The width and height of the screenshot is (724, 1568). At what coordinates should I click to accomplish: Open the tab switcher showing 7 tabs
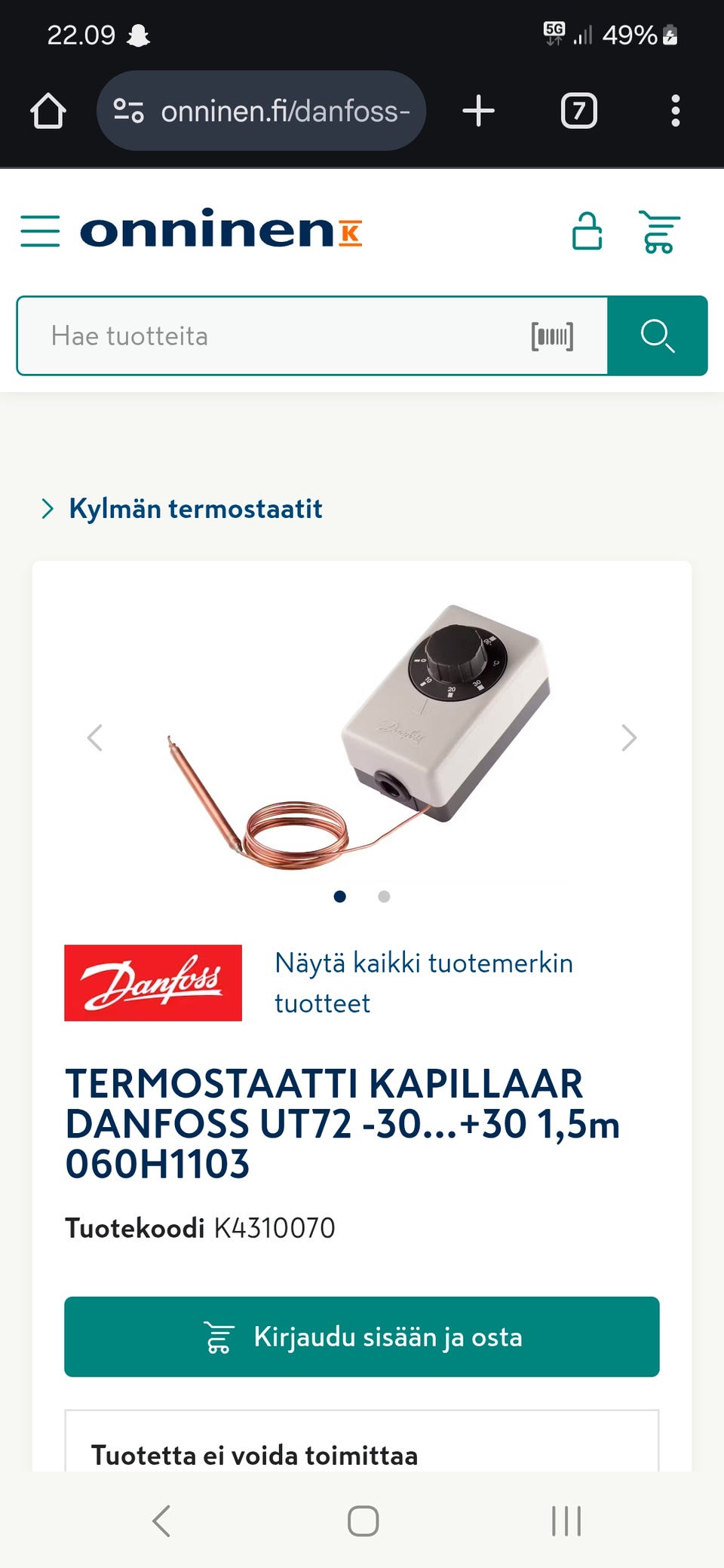pyautogui.click(x=578, y=110)
